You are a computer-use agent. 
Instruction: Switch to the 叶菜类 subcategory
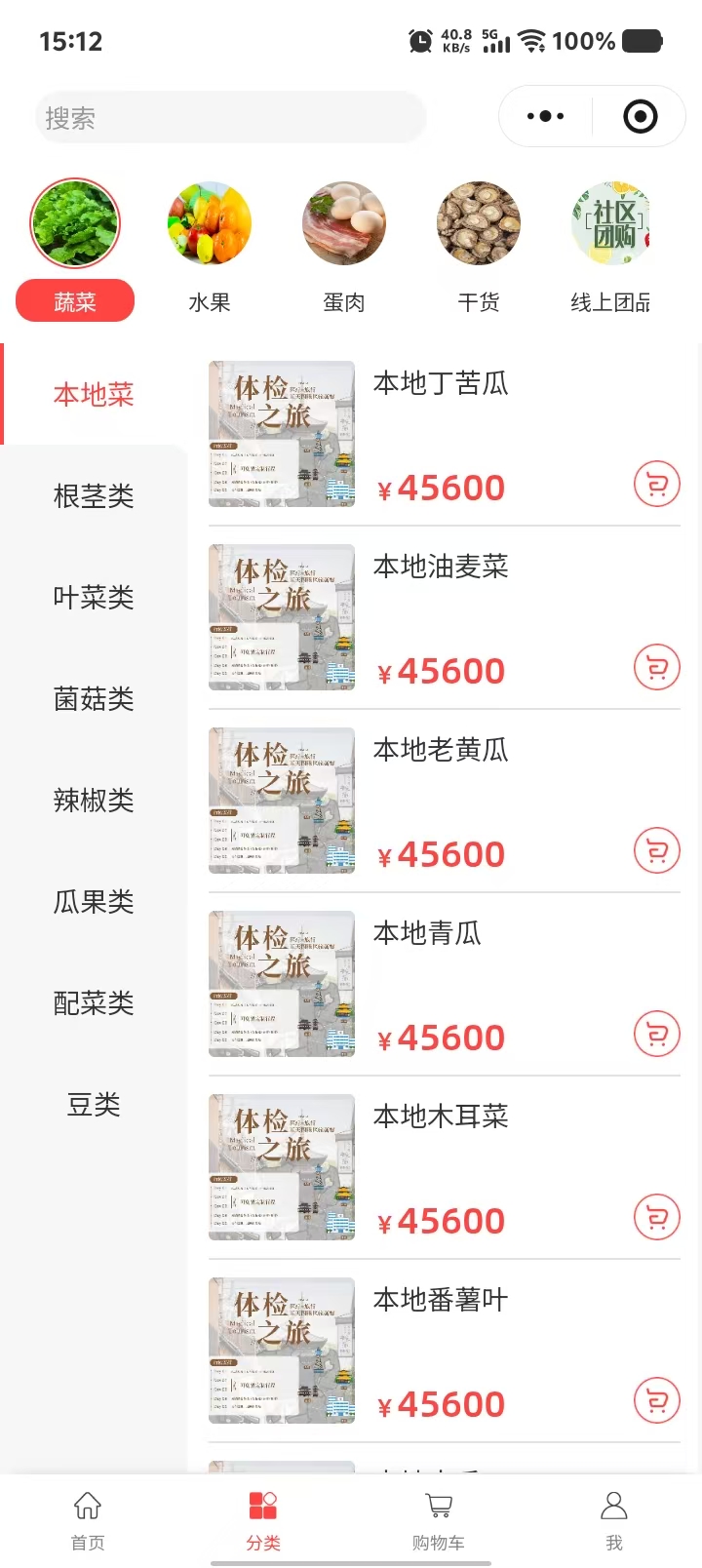pyautogui.click(x=94, y=598)
